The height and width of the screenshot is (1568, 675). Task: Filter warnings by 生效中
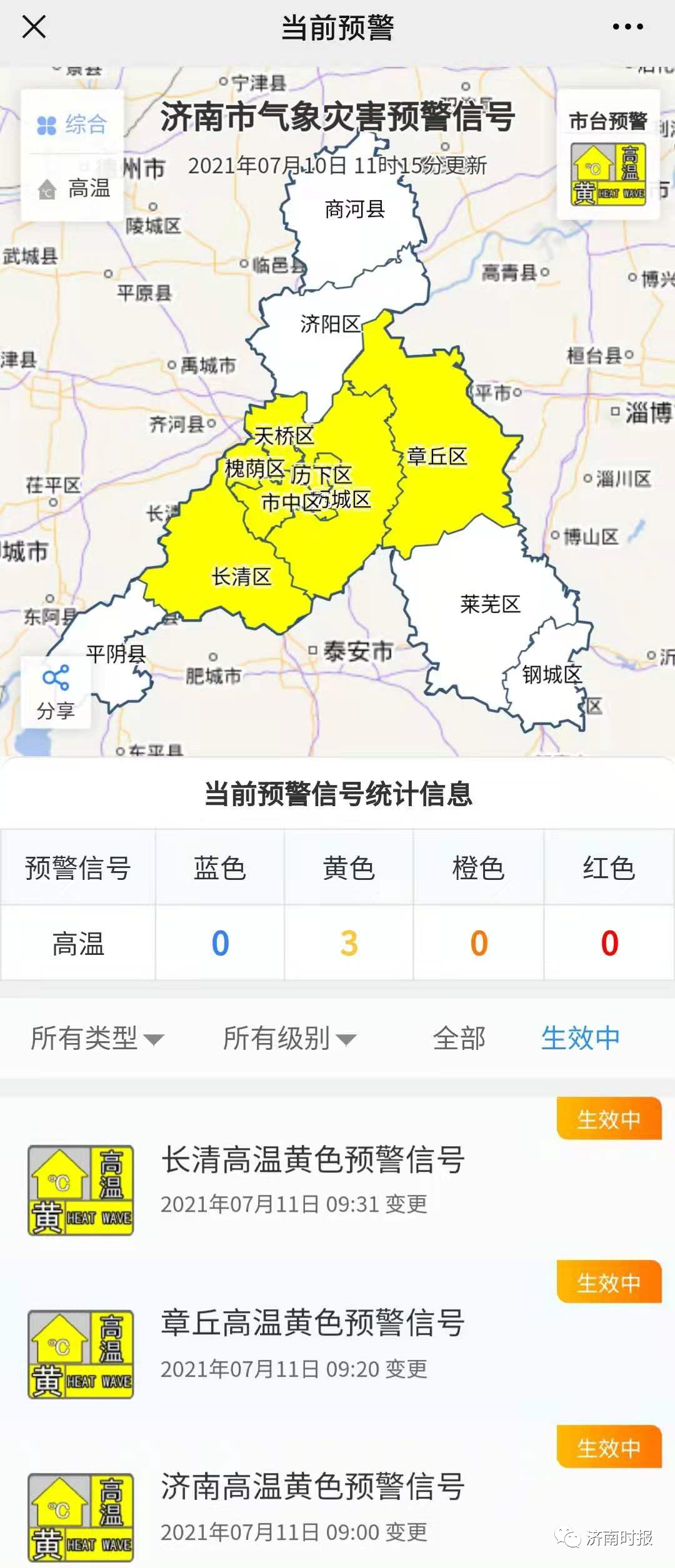(x=580, y=1038)
